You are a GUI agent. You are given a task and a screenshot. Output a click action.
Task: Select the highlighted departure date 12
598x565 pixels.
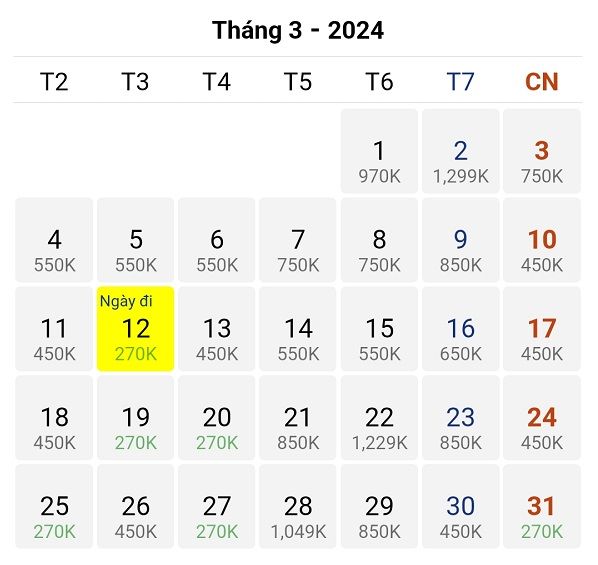135,329
